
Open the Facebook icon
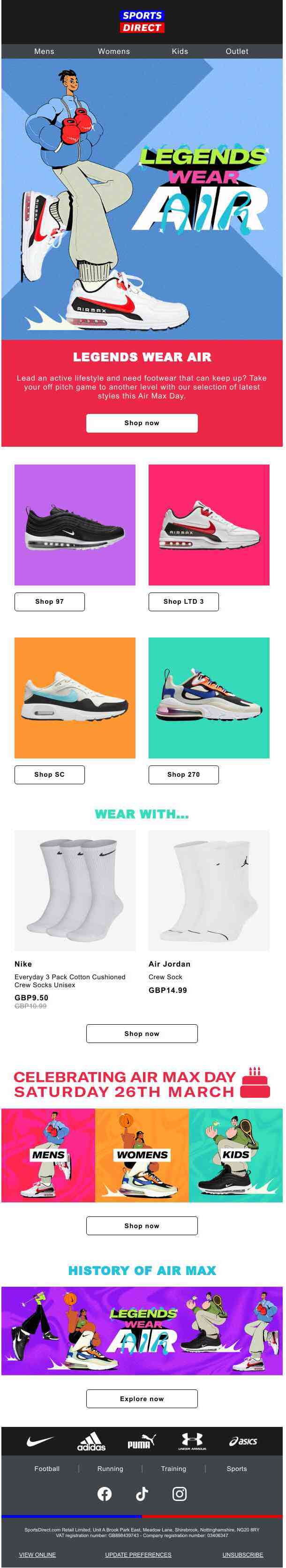(105, 1494)
